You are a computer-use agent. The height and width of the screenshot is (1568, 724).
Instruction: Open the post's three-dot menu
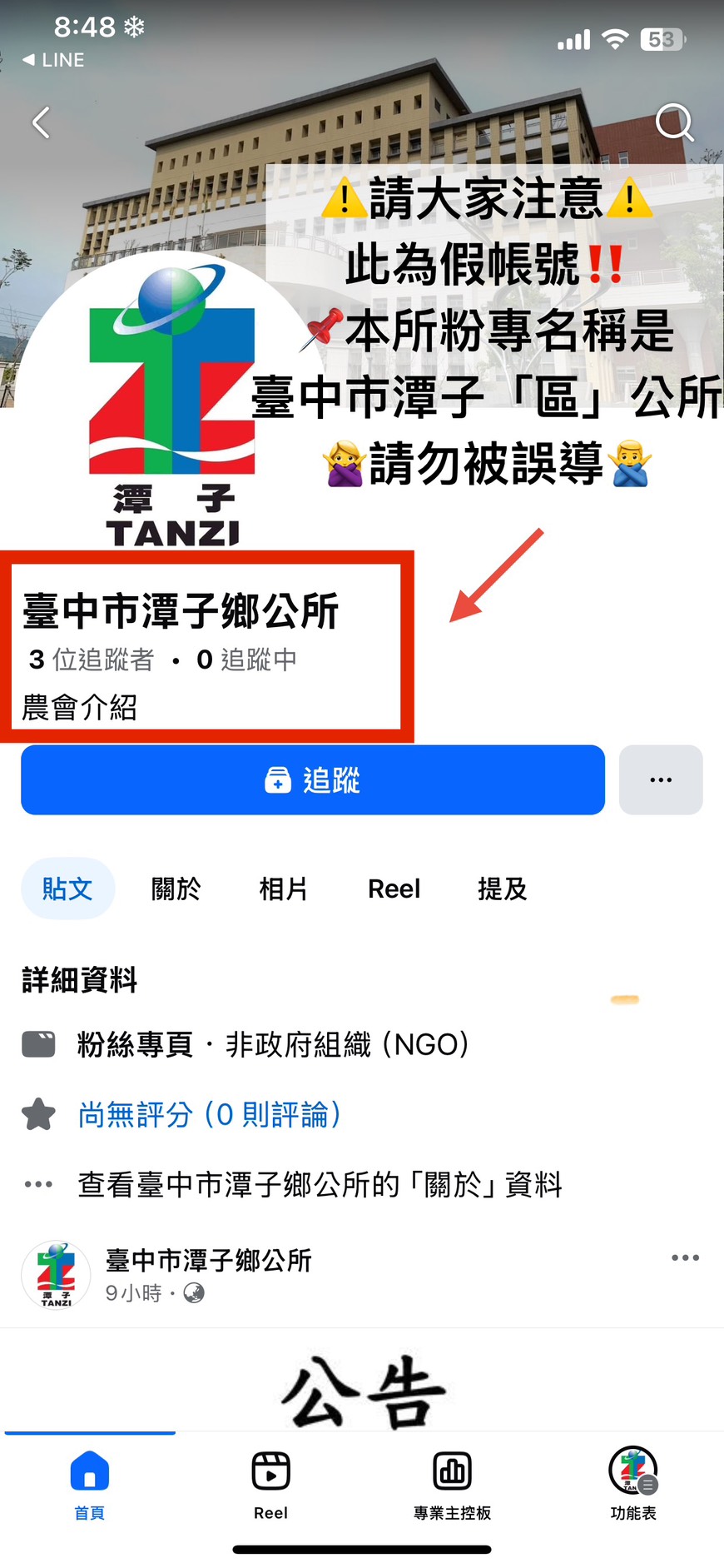pos(685,1257)
